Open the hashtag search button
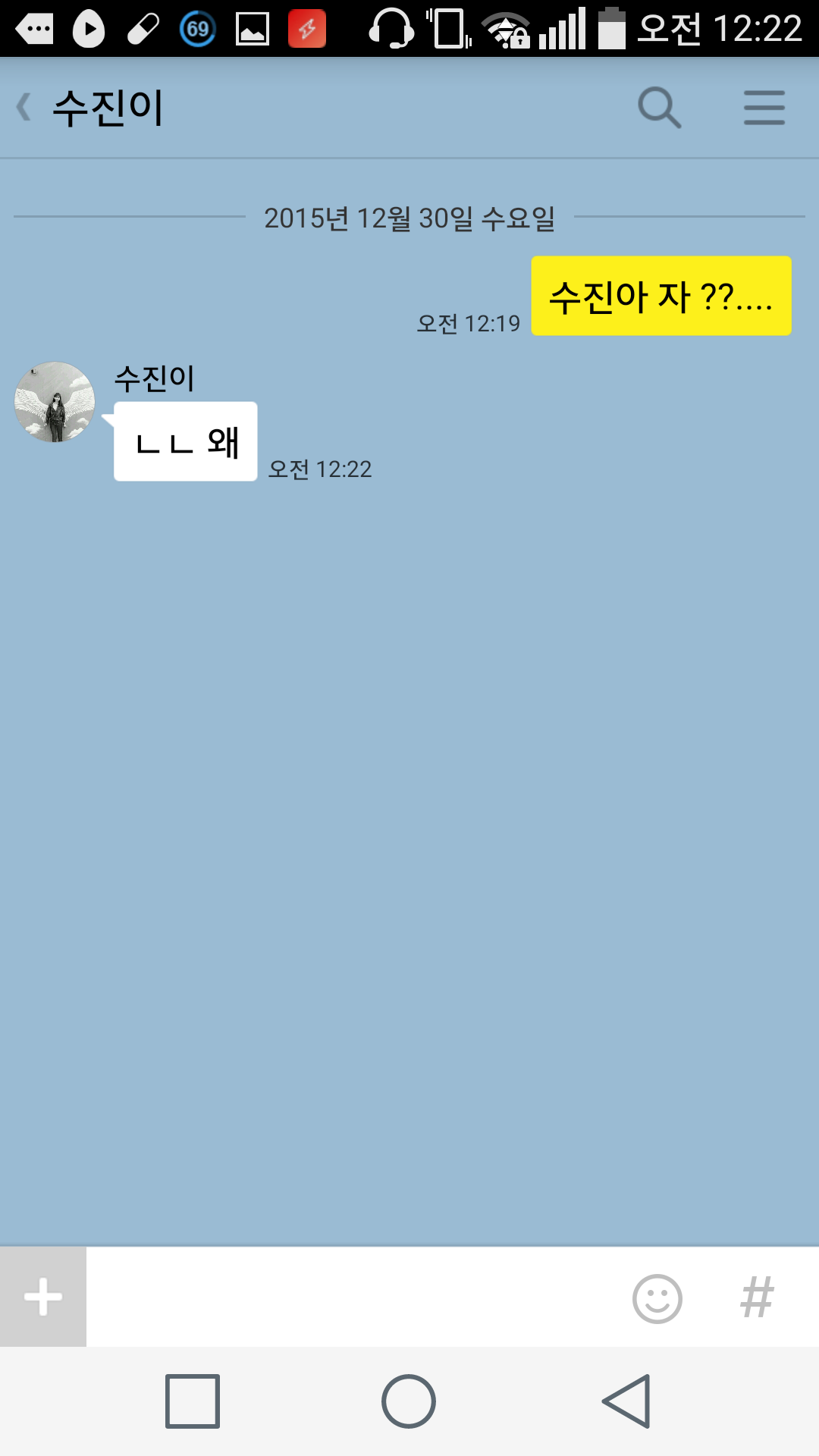Viewport: 819px width, 1456px height. click(757, 1298)
